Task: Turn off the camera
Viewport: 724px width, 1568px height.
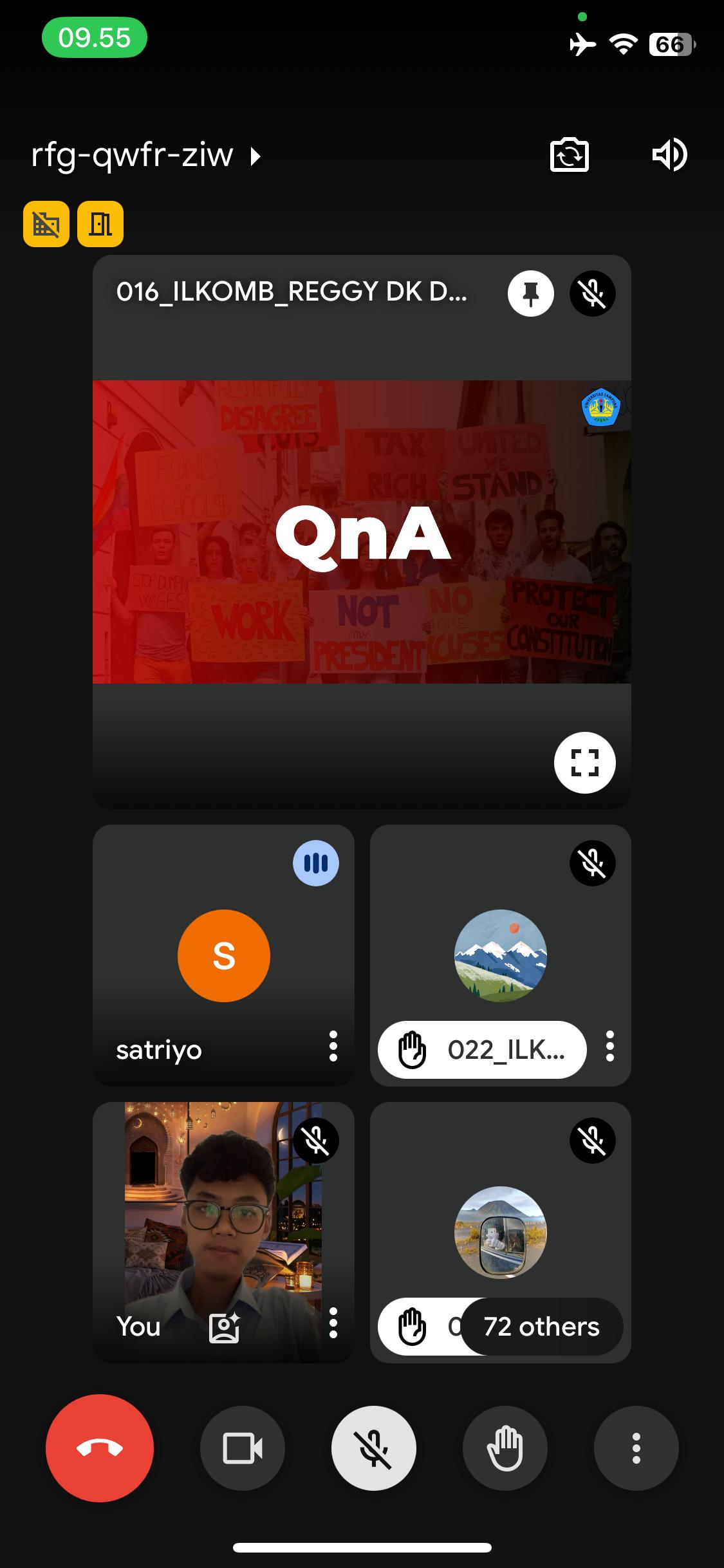Action: point(243,1448)
